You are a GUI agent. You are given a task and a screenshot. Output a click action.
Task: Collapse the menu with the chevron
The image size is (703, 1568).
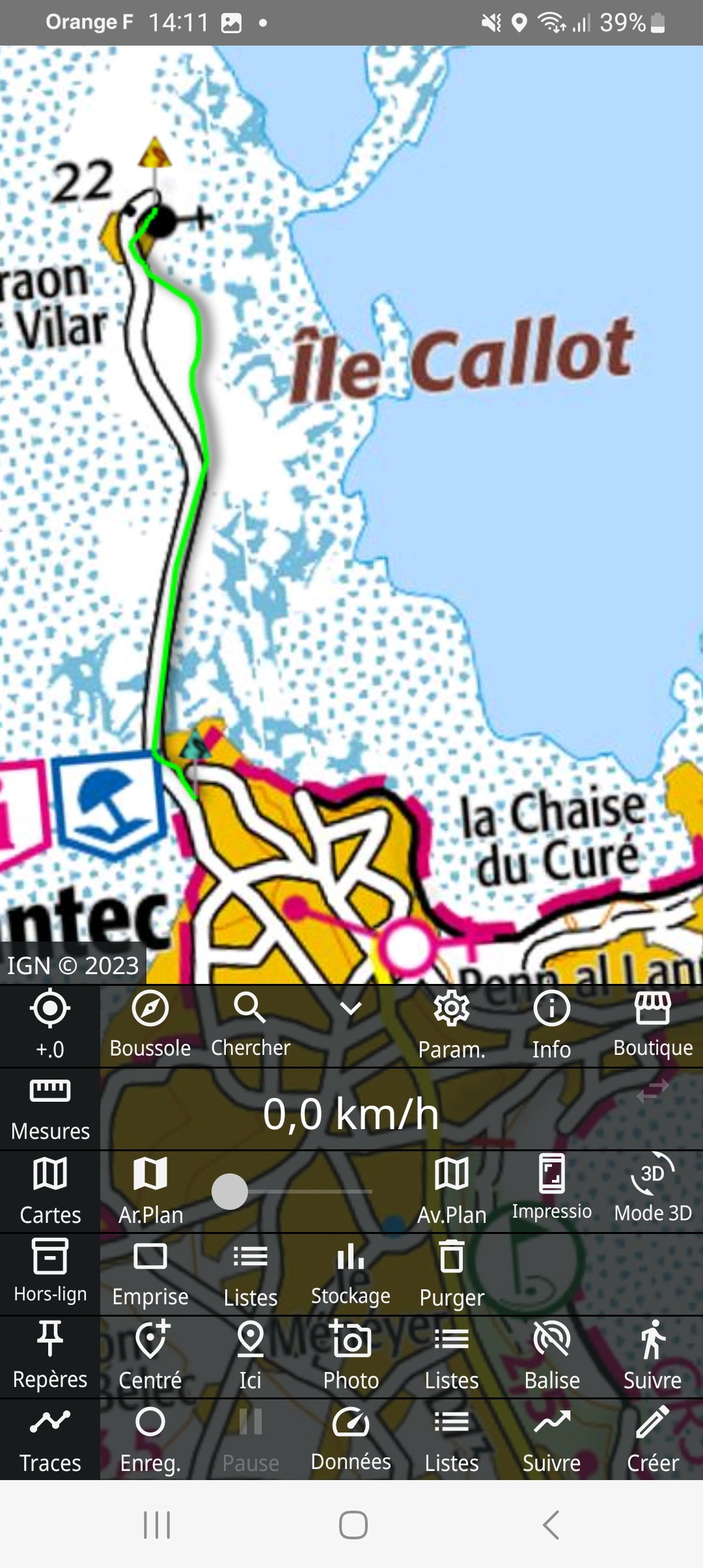coord(351,1009)
